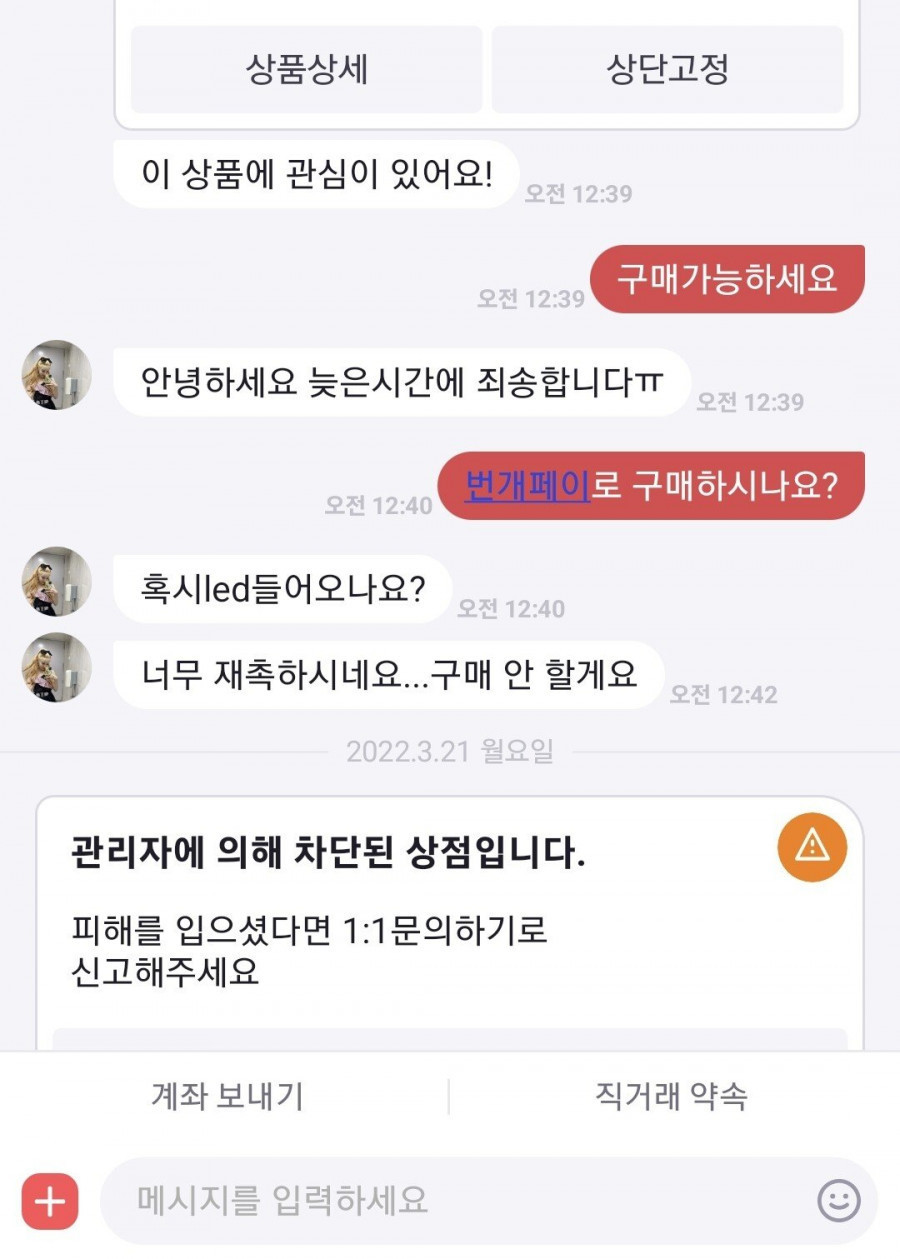The width and height of the screenshot is (900, 1259).
Task: Select 직거래 약속 to arrange a meetup
Action: [670, 1096]
